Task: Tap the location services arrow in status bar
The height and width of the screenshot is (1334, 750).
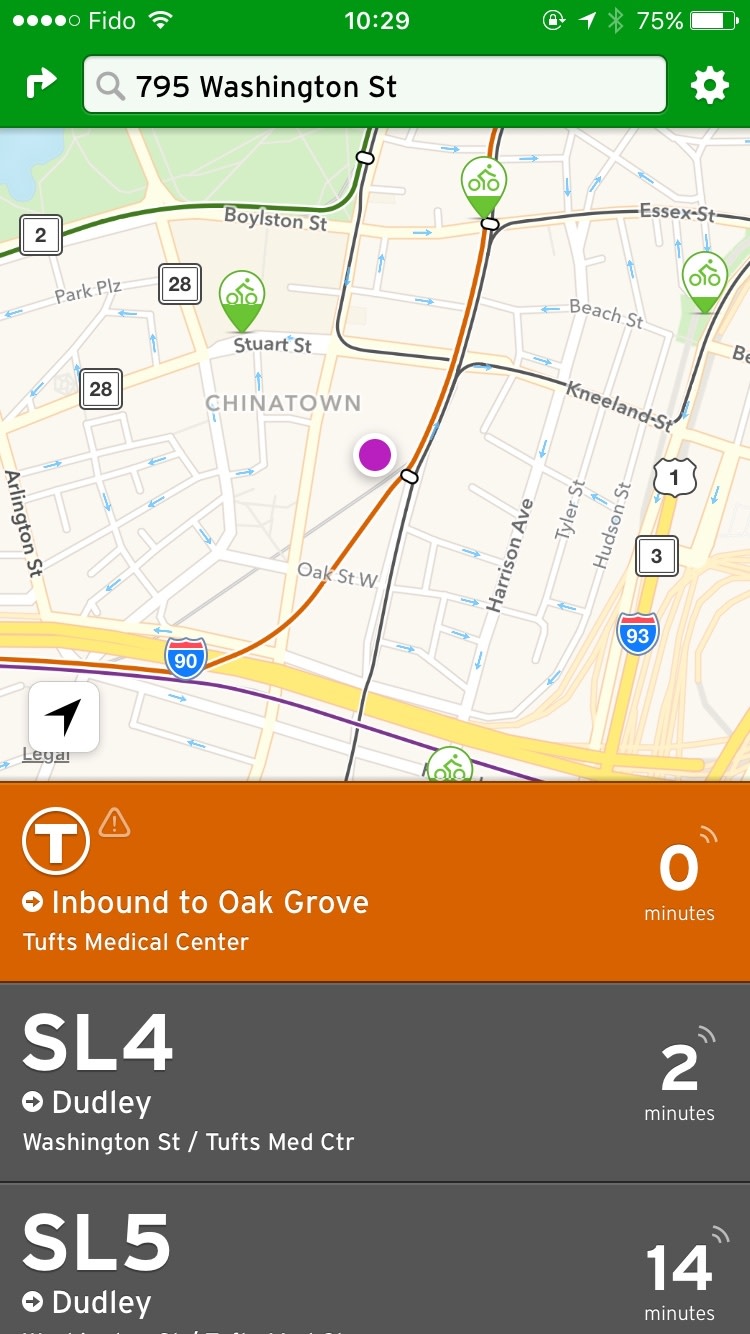Action: click(586, 19)
